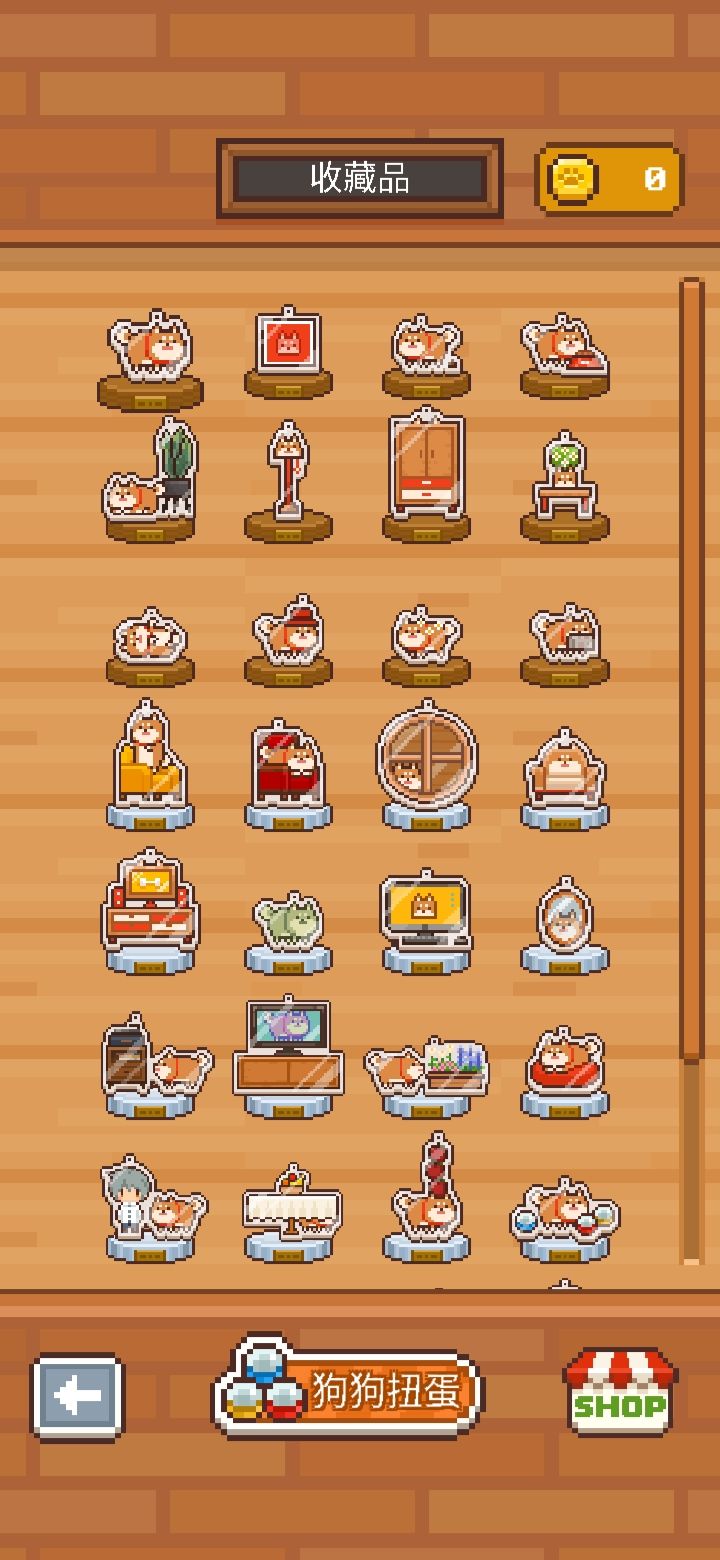This screenshot has height=1560, width=720.
Task: Select the gray-haired person with dog figure
Action: [x=152, y=1208]
